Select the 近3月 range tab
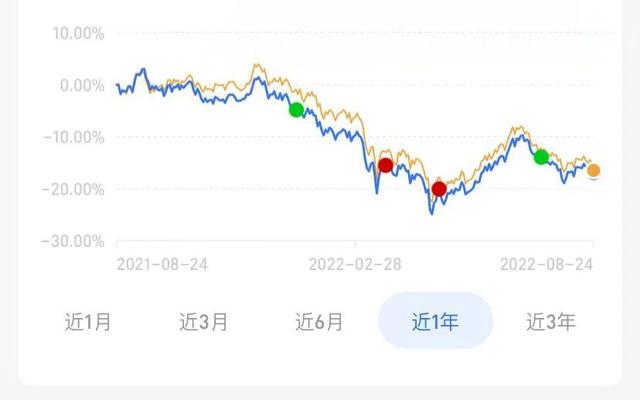Viewport: 640px width, 400px height. (204, 322)
